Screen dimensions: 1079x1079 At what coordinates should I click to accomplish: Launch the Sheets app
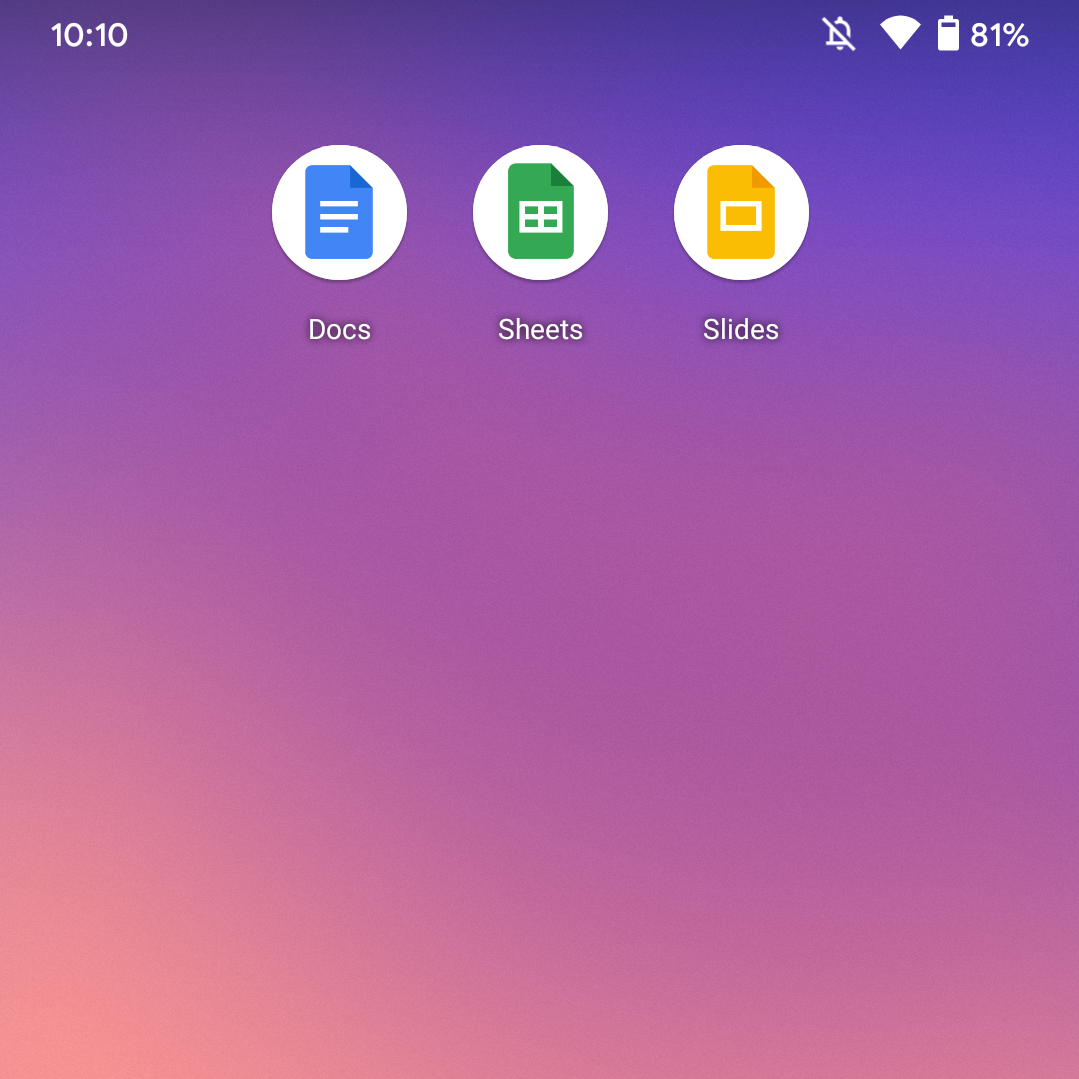(x=540, y=213)
